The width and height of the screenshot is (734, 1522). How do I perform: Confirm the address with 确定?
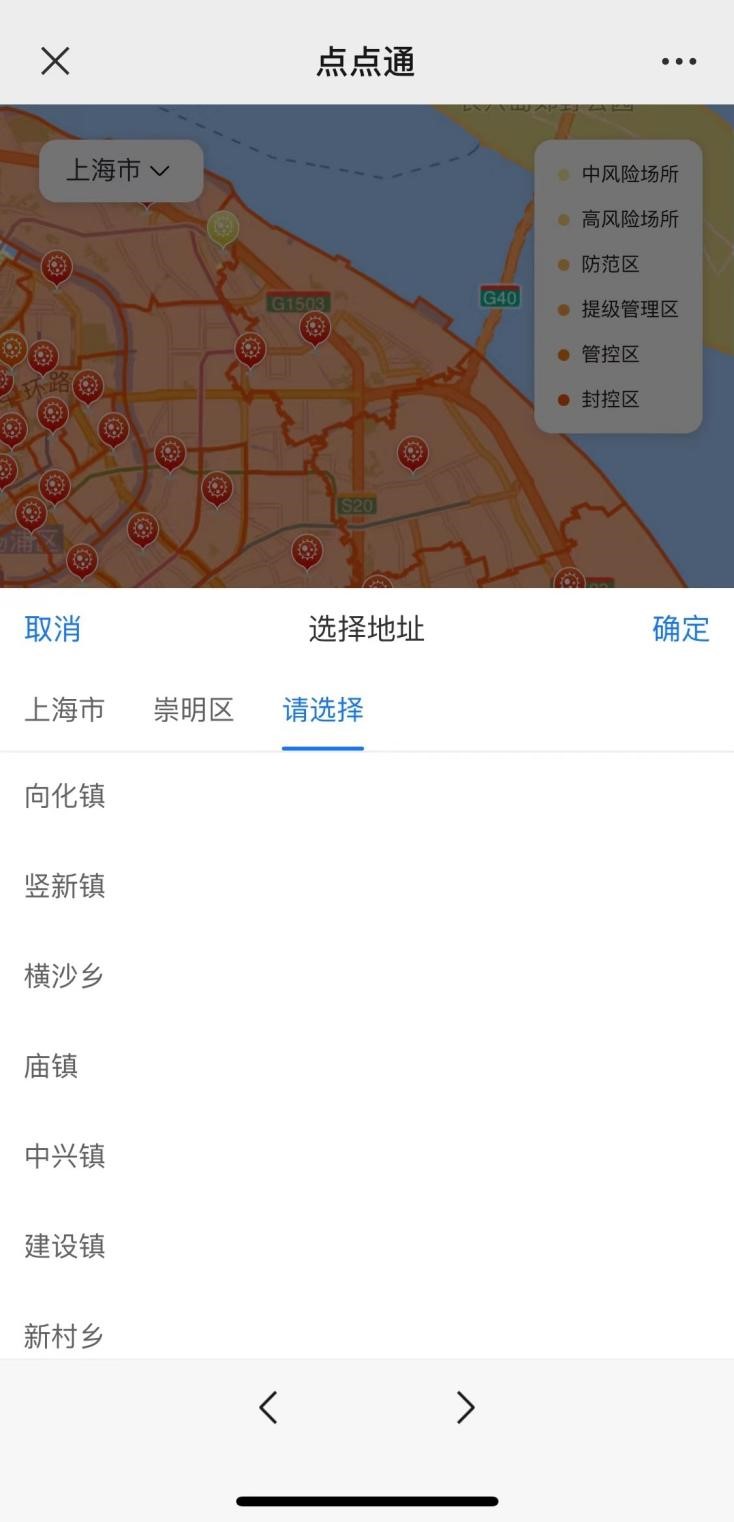(x=680, y=629)
